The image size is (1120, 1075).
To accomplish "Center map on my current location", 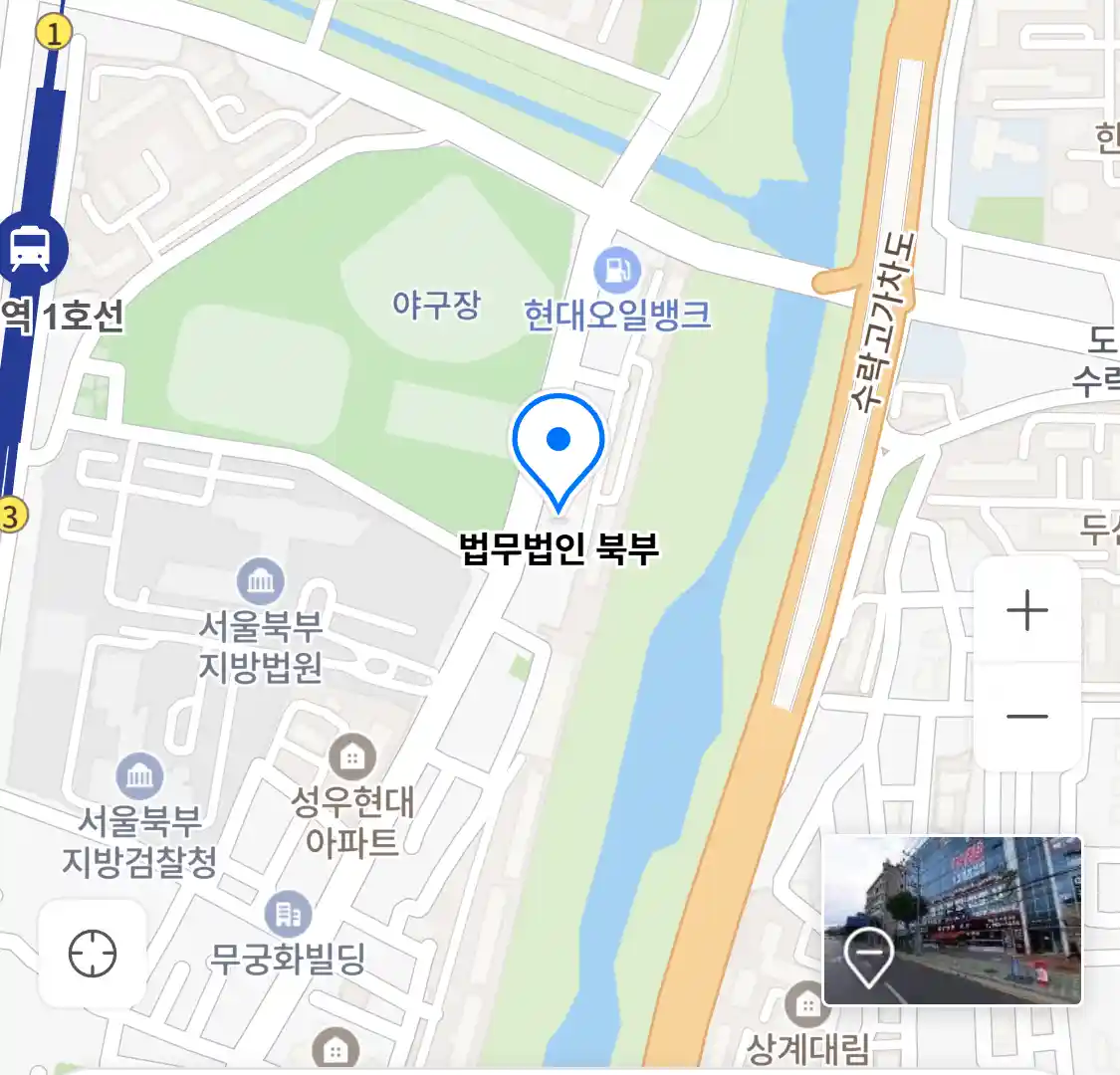I will click(x=93, y=955).
